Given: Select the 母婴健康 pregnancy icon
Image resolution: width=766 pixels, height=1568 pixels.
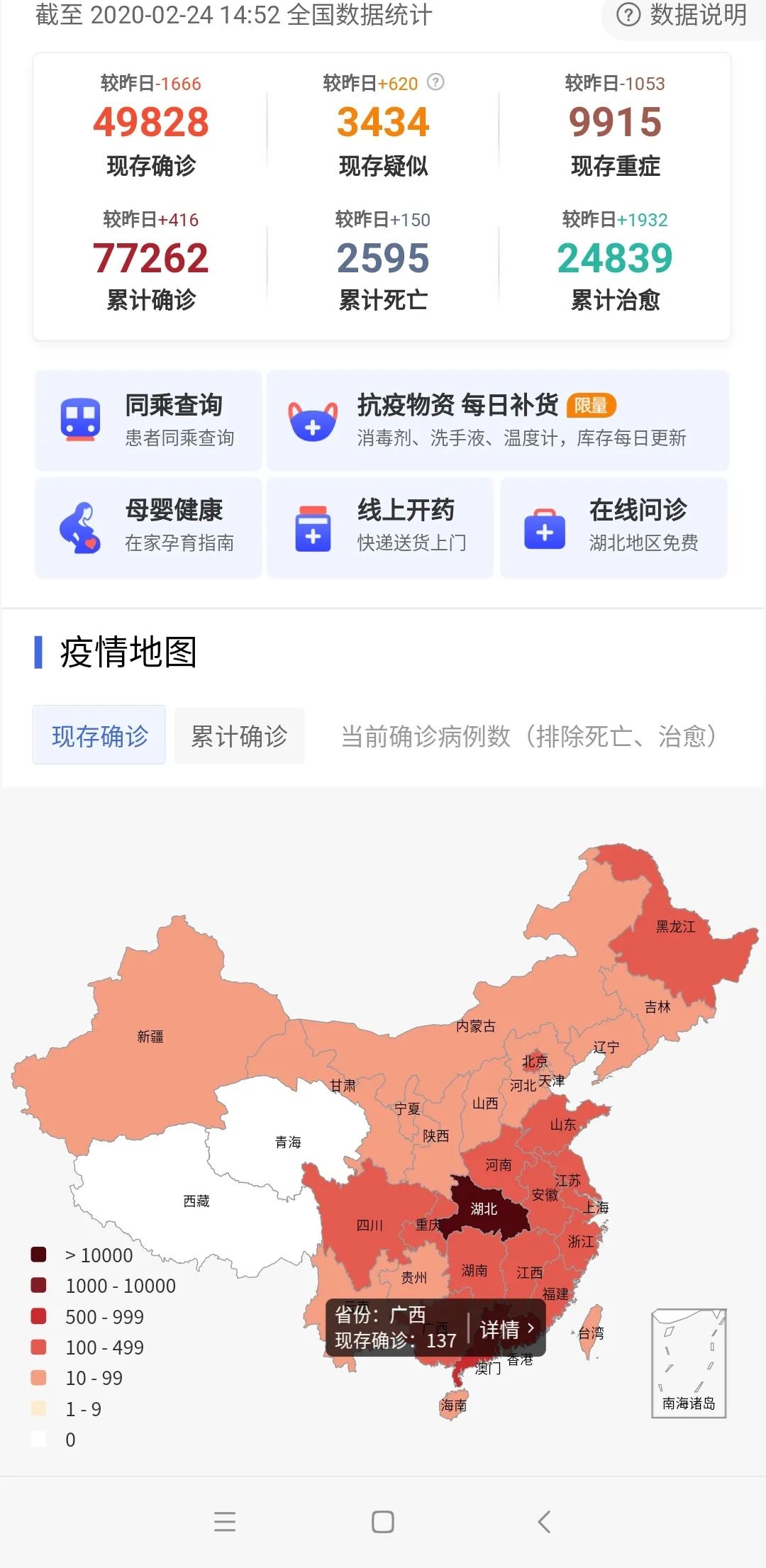Looking at the screenshot, I should [x=80, y=526].
